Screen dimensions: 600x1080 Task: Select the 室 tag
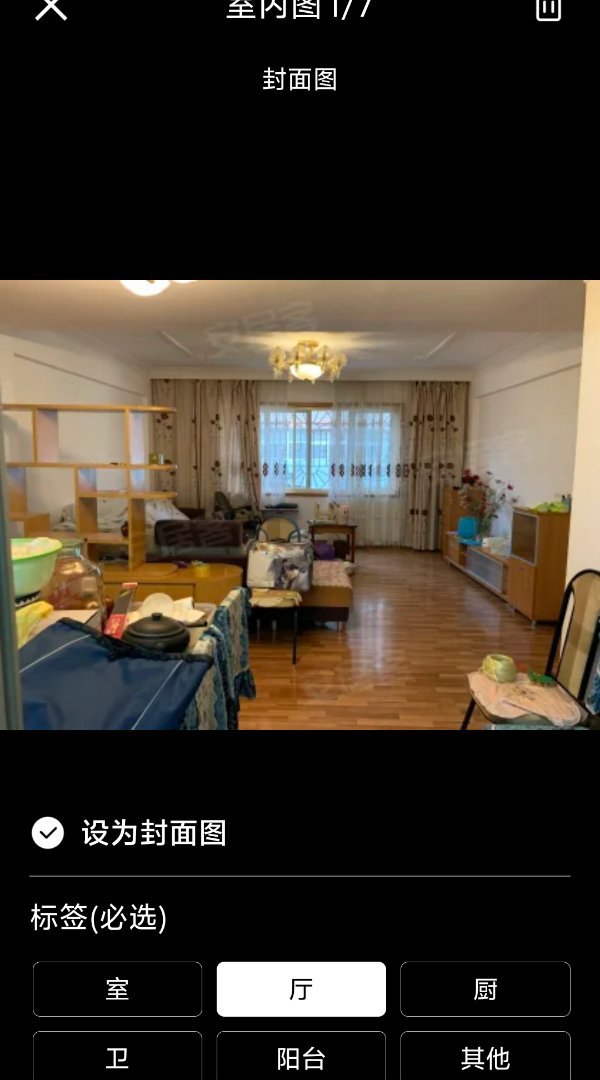117,989
